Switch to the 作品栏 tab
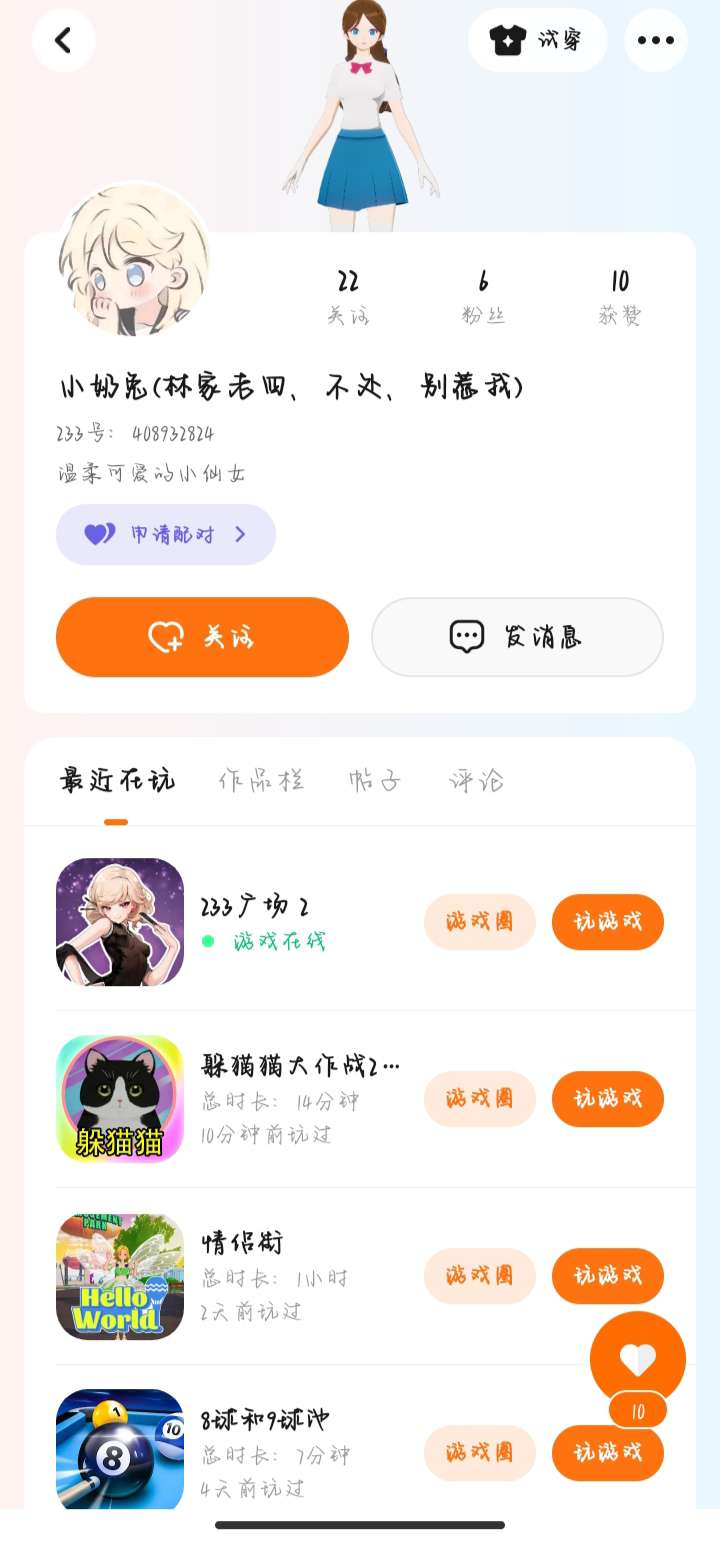 click(x=261, y=780)
